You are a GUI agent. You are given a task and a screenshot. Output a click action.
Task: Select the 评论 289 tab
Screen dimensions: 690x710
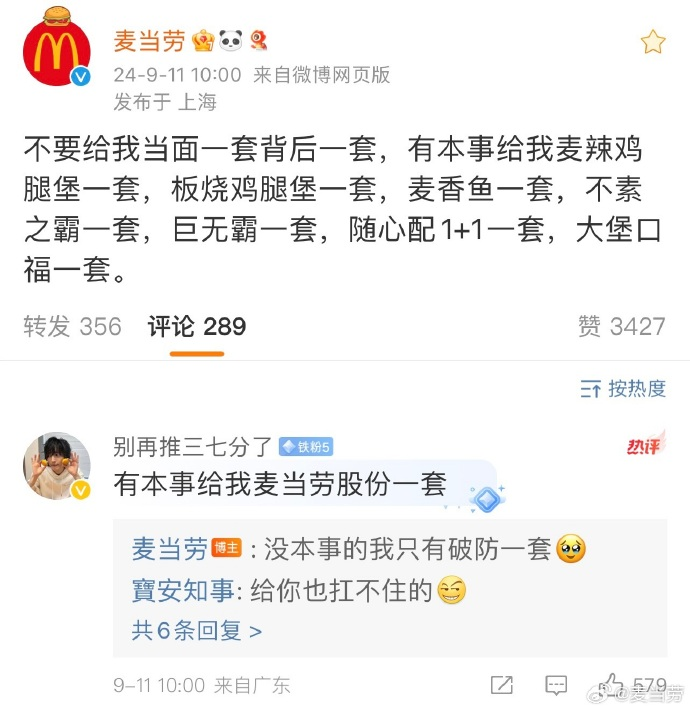pos(197,326)
